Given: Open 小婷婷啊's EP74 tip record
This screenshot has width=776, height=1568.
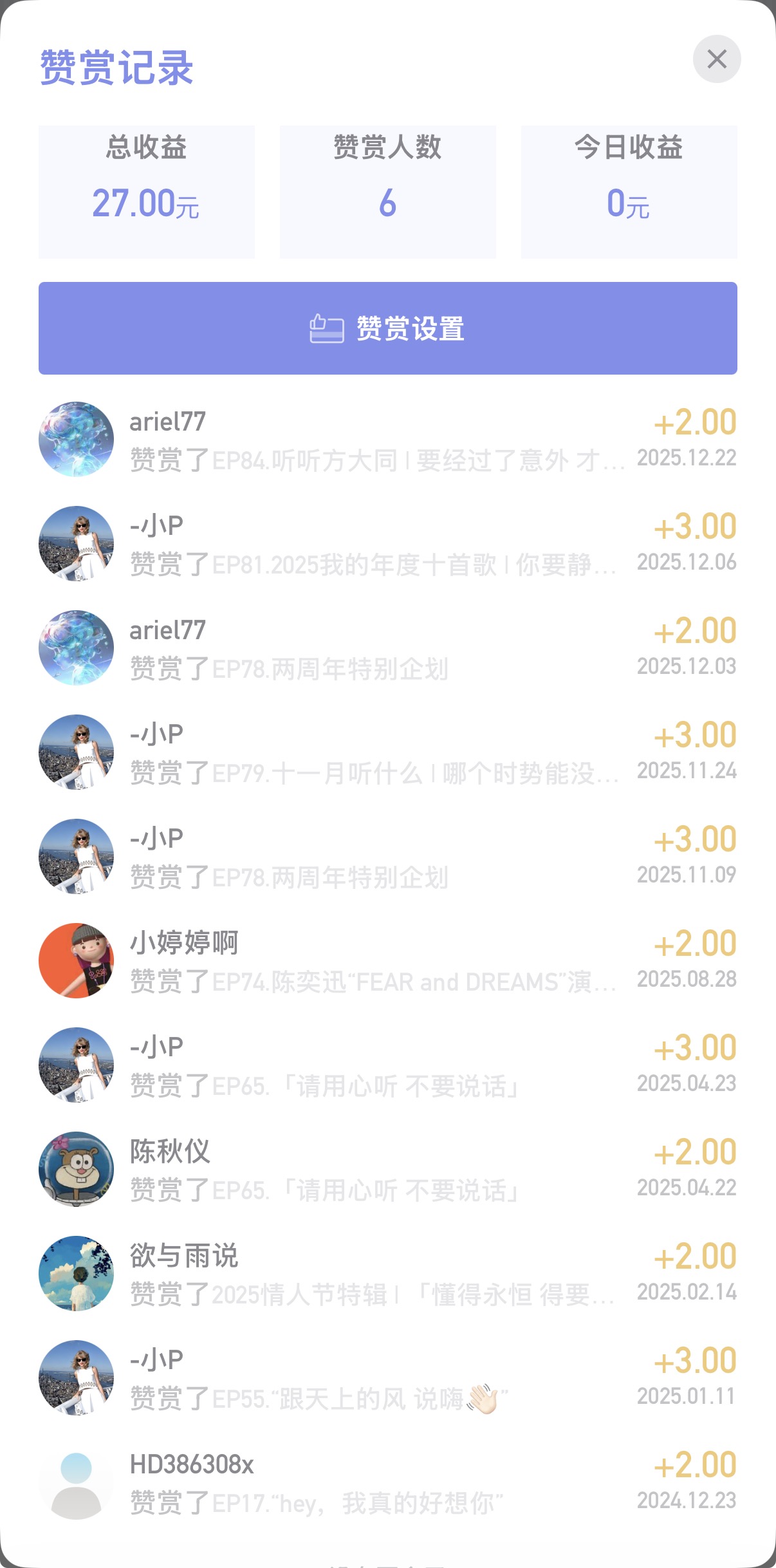Looking at the screenshot, I should [387, 962].
